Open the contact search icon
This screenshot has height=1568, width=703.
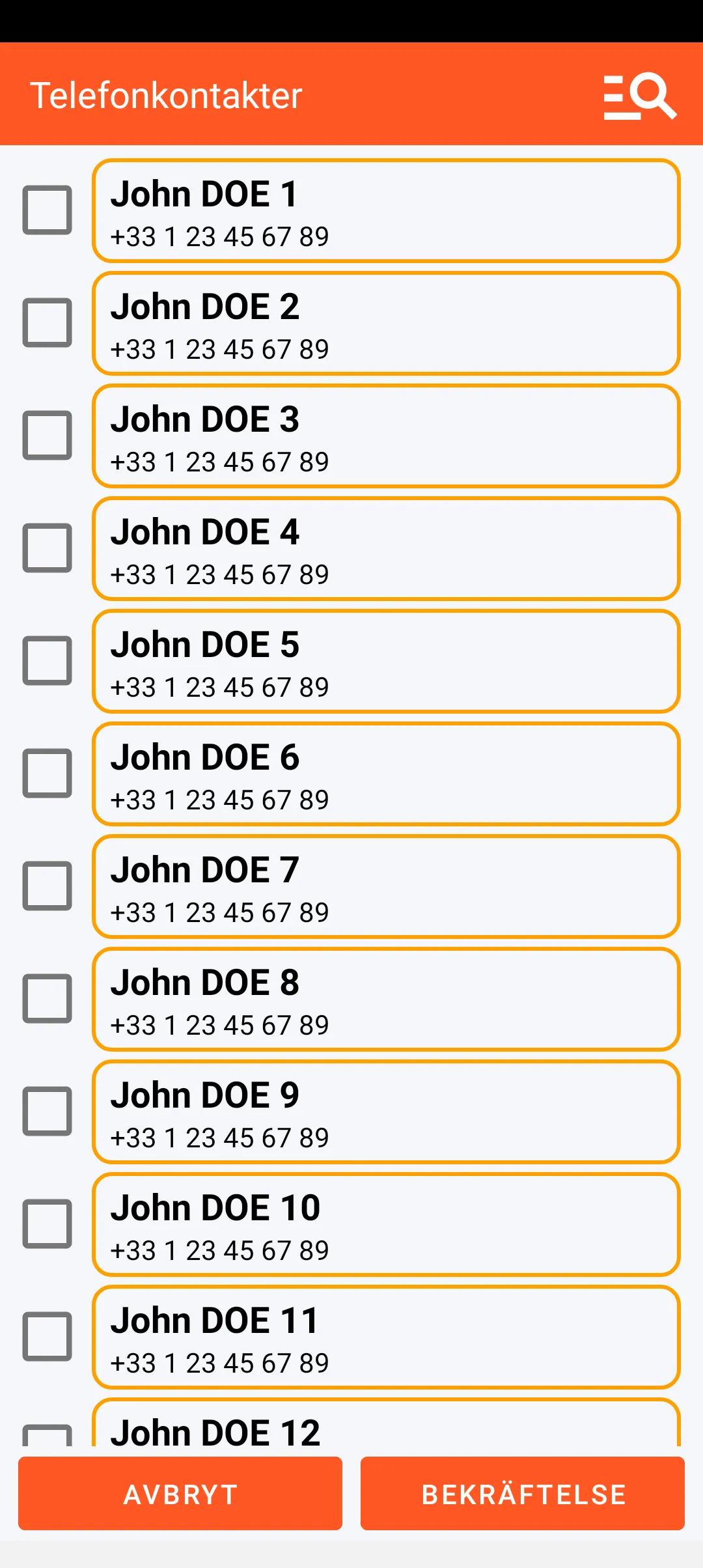[640, 96]
